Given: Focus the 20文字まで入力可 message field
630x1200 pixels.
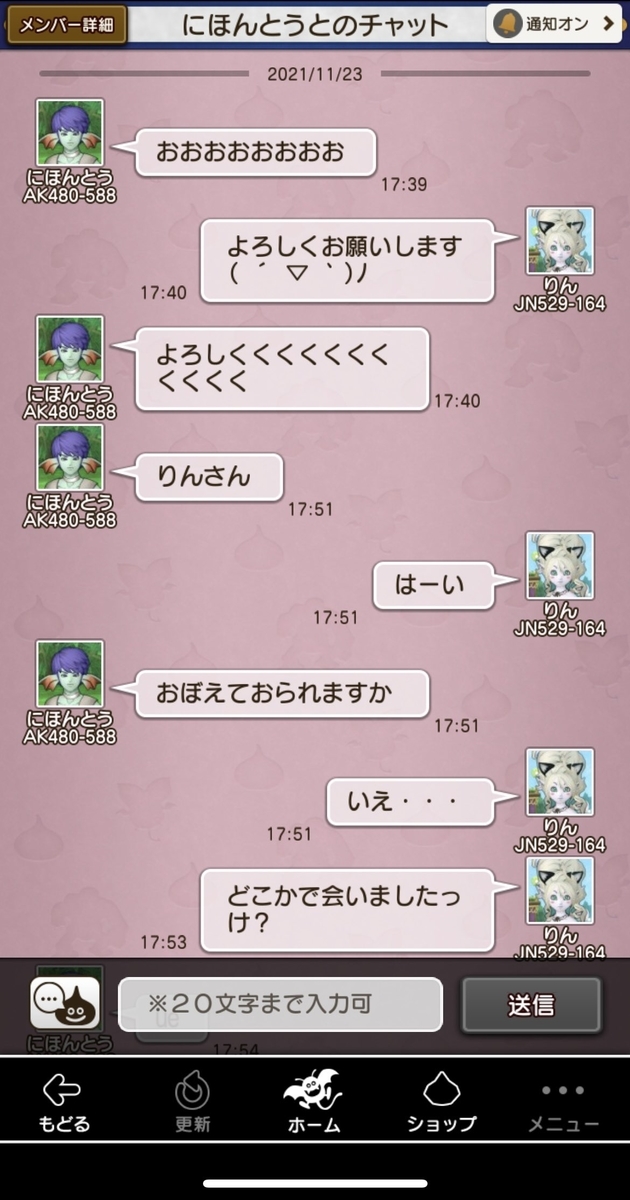Looking at the screenshot, I should 280,1004.
